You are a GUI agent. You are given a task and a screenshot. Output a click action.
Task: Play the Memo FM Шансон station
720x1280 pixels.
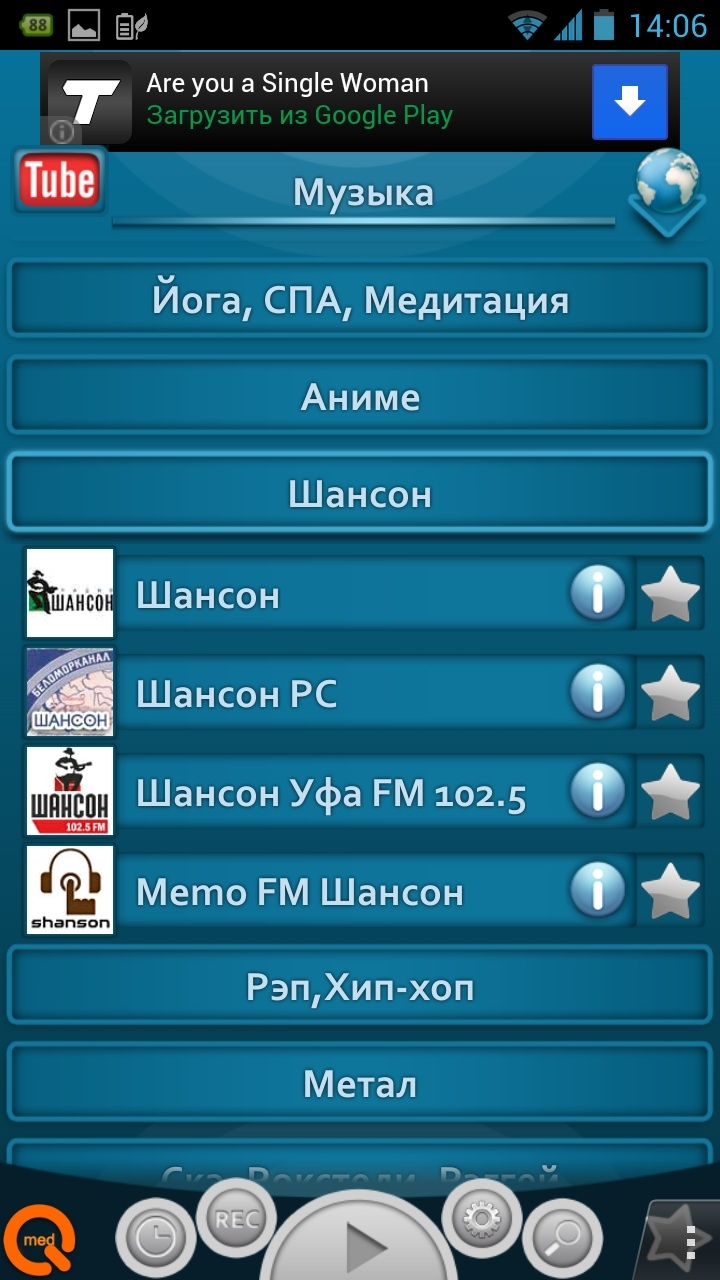(x=340, y=891)
